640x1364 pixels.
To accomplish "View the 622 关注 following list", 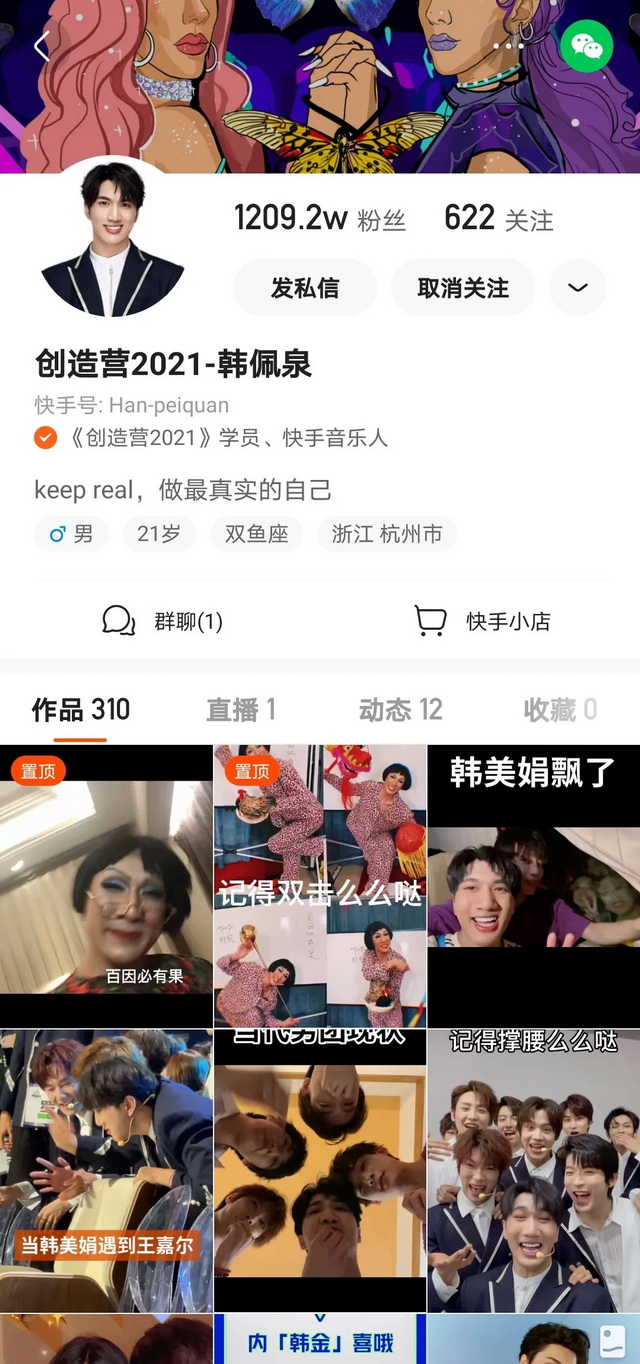I will point(498,218).
